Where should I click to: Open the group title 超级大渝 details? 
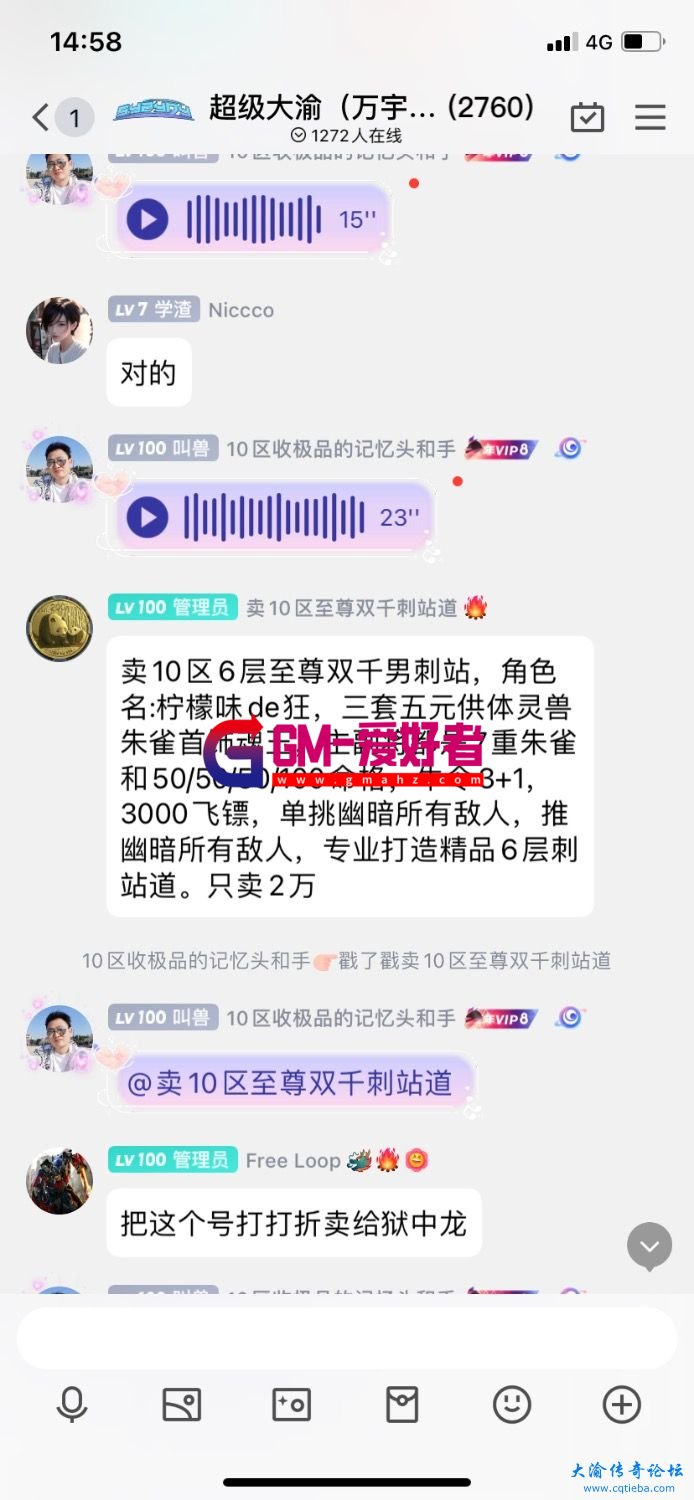point(370,108)
